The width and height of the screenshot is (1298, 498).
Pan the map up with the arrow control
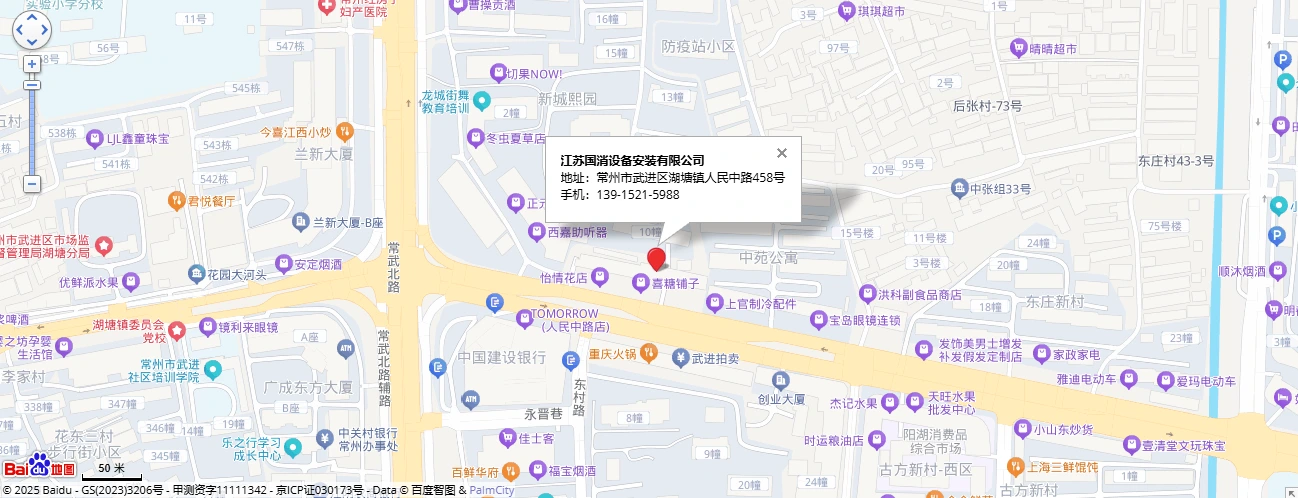point(31,18)
